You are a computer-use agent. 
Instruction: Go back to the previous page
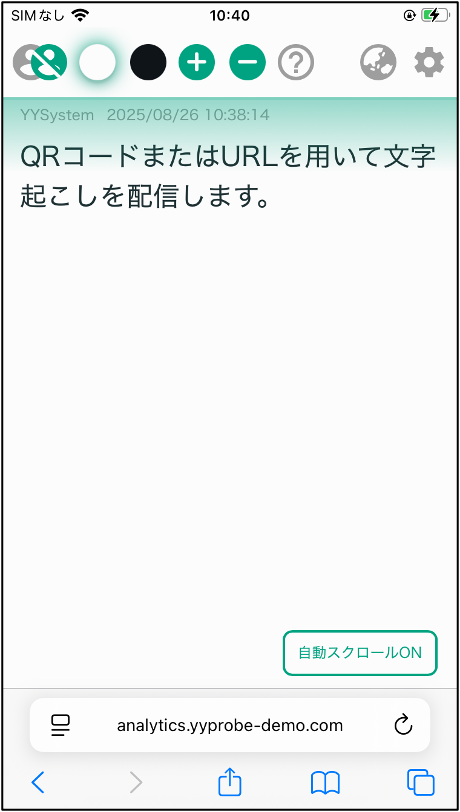(38, 782)
